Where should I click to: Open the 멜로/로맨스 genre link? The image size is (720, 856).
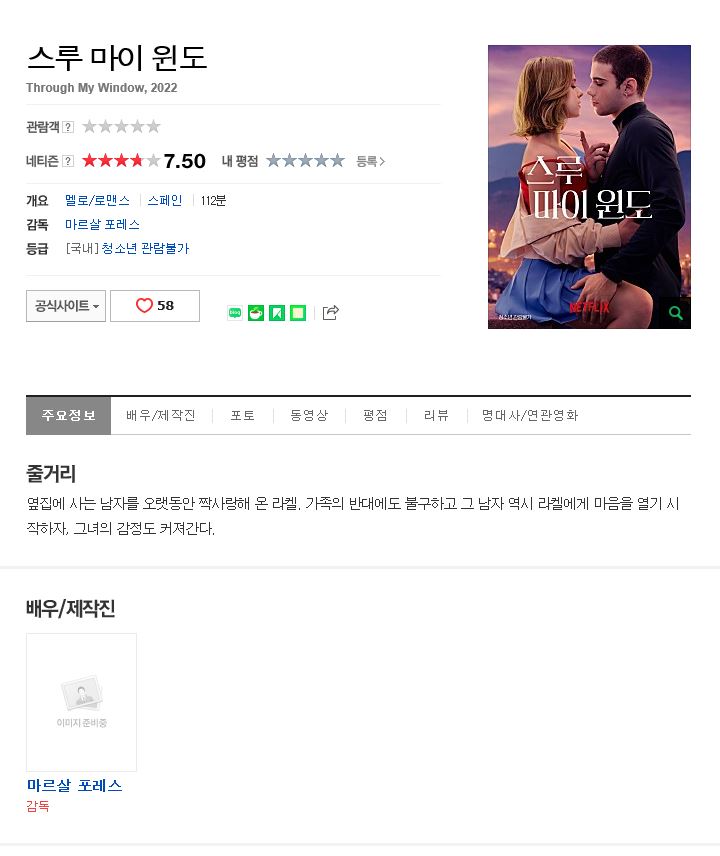click(97, 200)
